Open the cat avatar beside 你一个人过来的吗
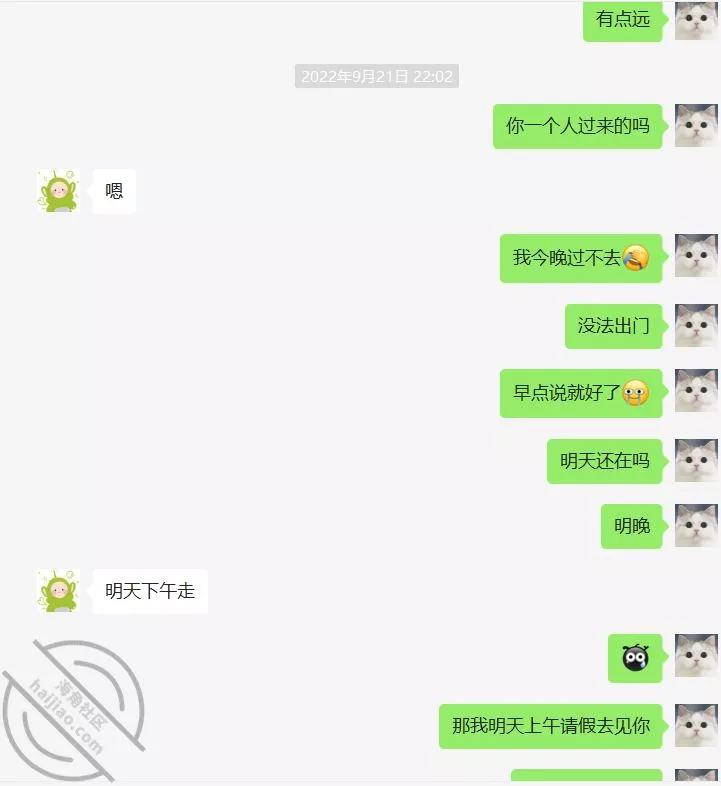The image size is (721, 786). pos(695,126)
